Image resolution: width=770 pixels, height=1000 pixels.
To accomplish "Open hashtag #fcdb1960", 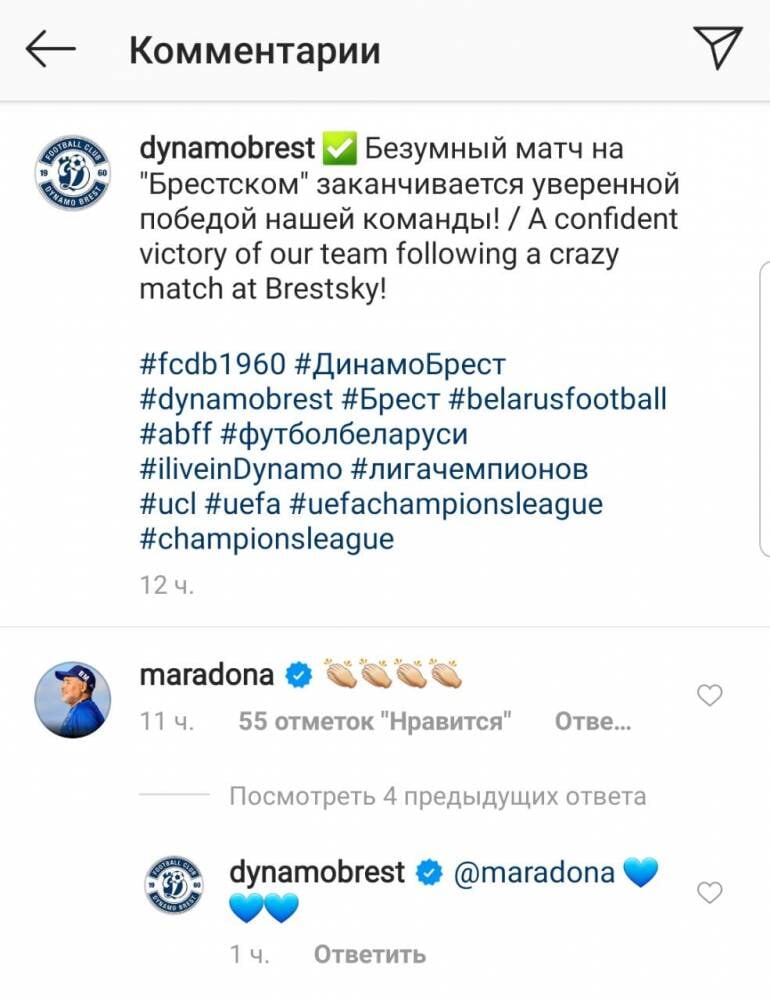I will pos(212,363).
